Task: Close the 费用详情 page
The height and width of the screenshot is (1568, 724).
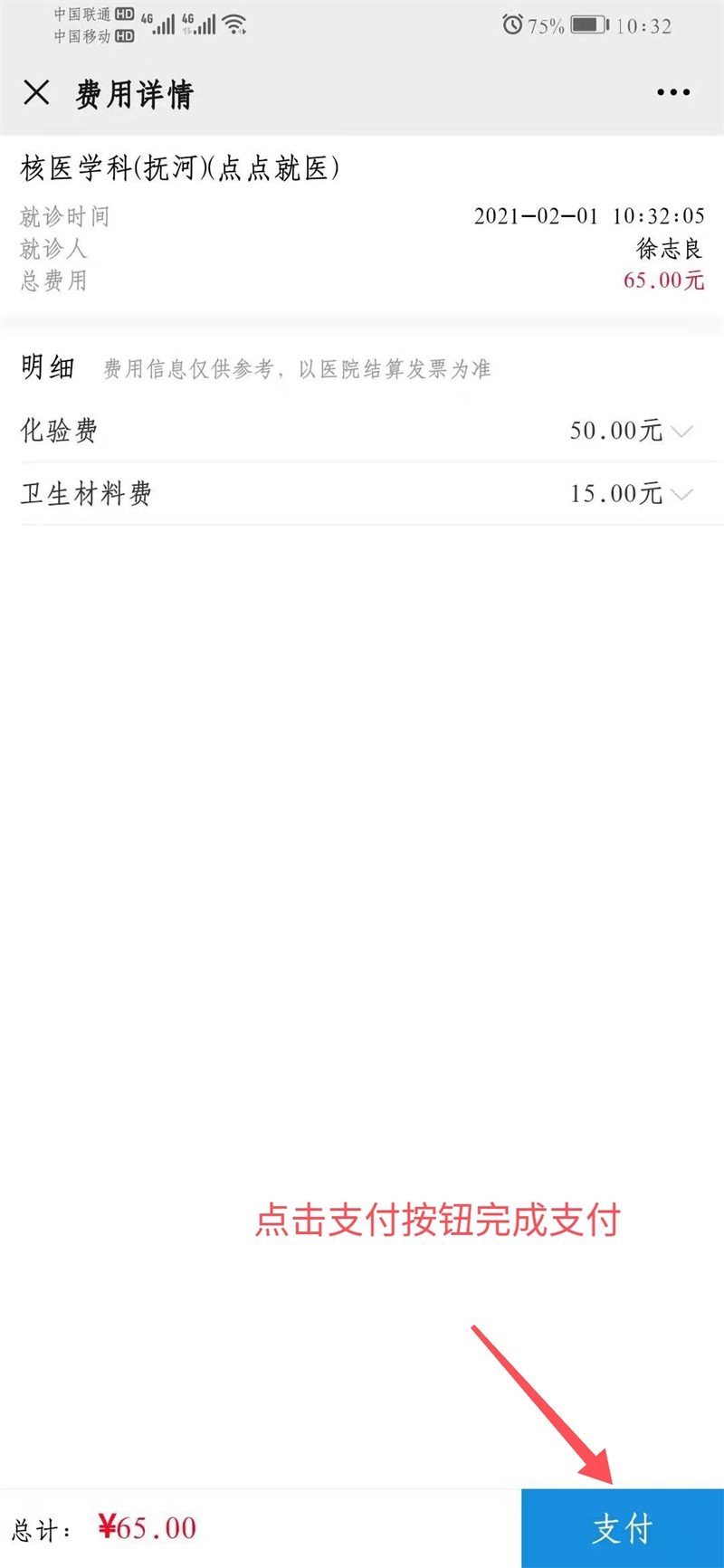Action: 36,92
